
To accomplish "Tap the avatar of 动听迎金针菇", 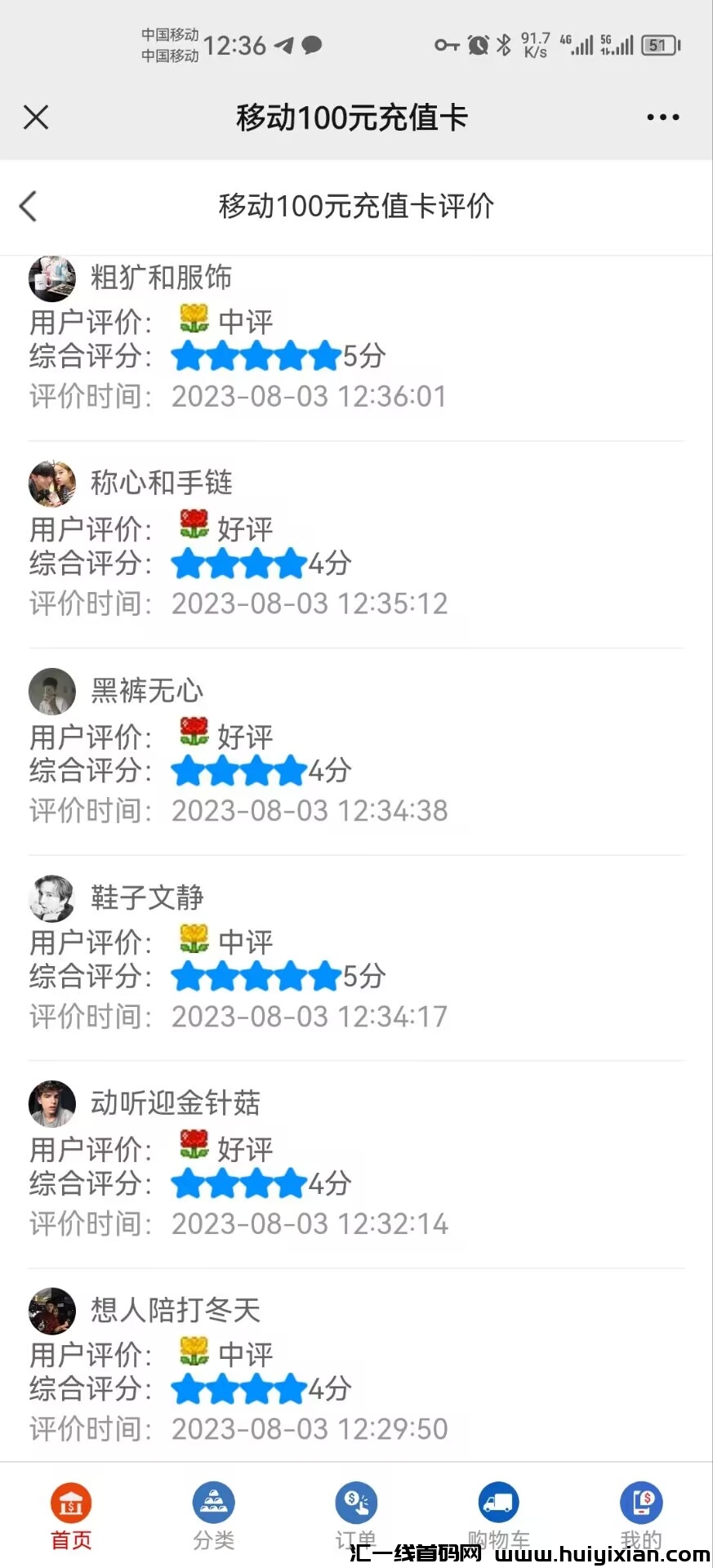I will [x=51, y=1103].
